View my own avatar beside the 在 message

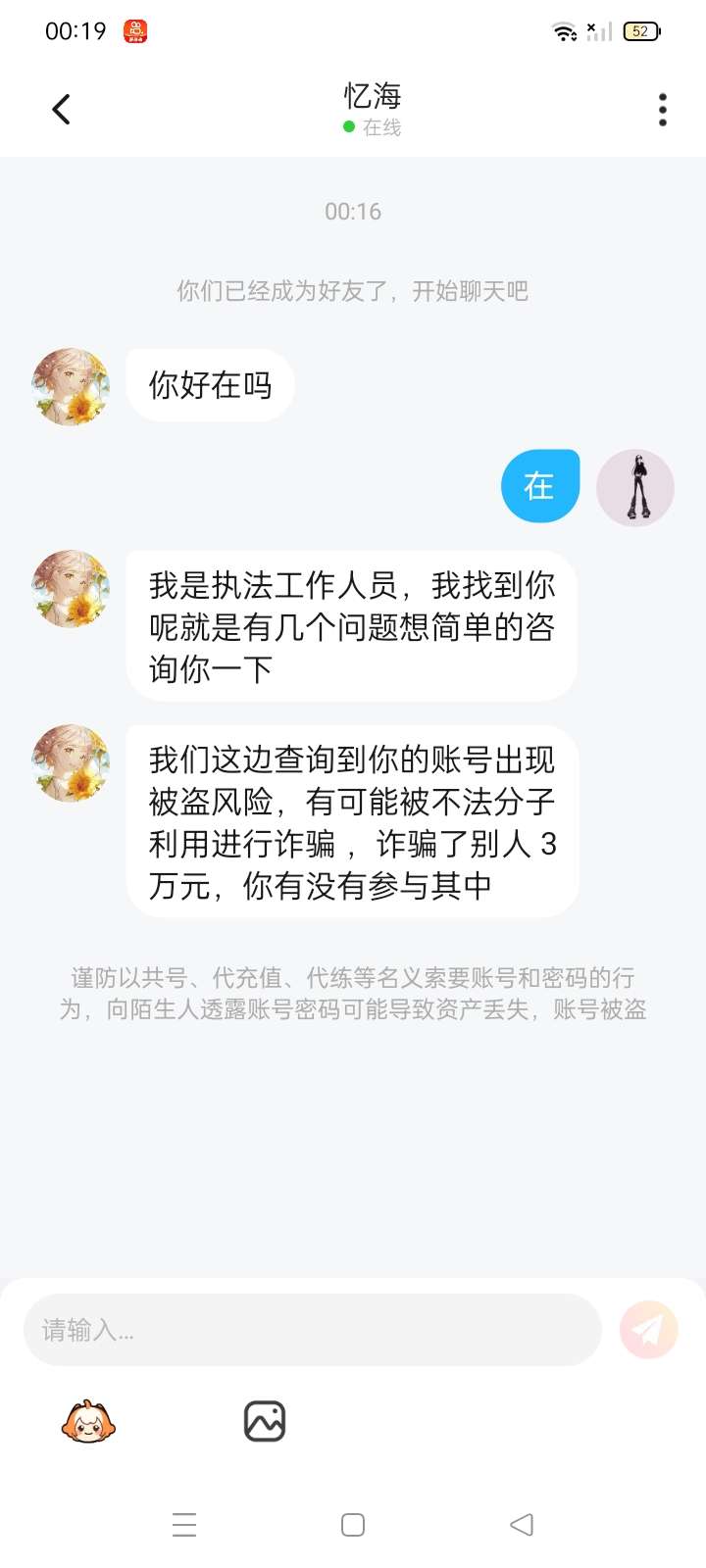point(635,488)
